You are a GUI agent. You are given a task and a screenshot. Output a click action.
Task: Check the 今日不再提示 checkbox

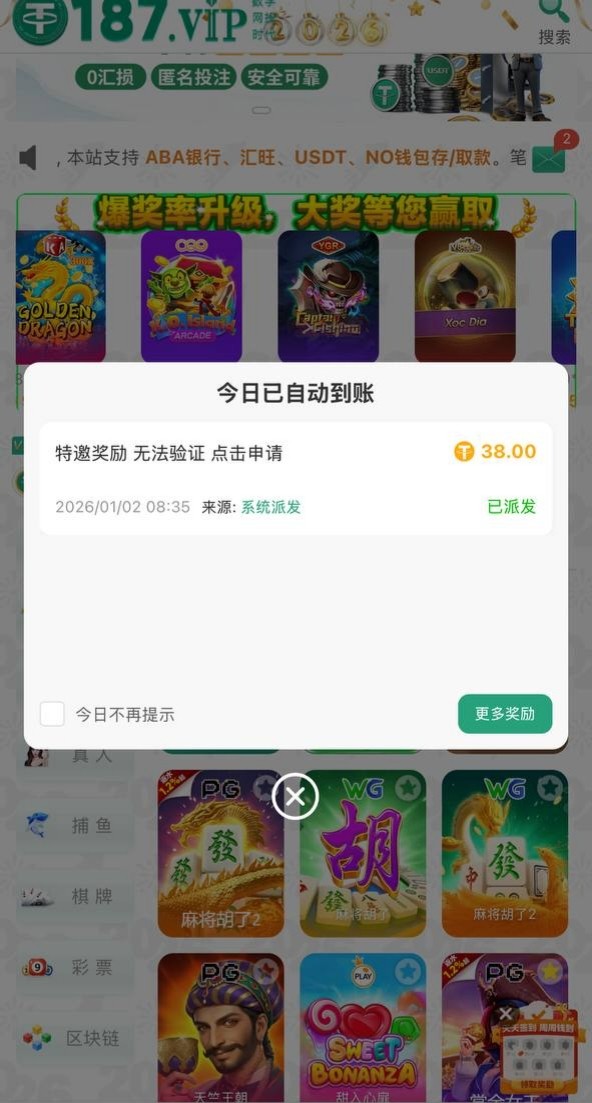coord(52,714)
